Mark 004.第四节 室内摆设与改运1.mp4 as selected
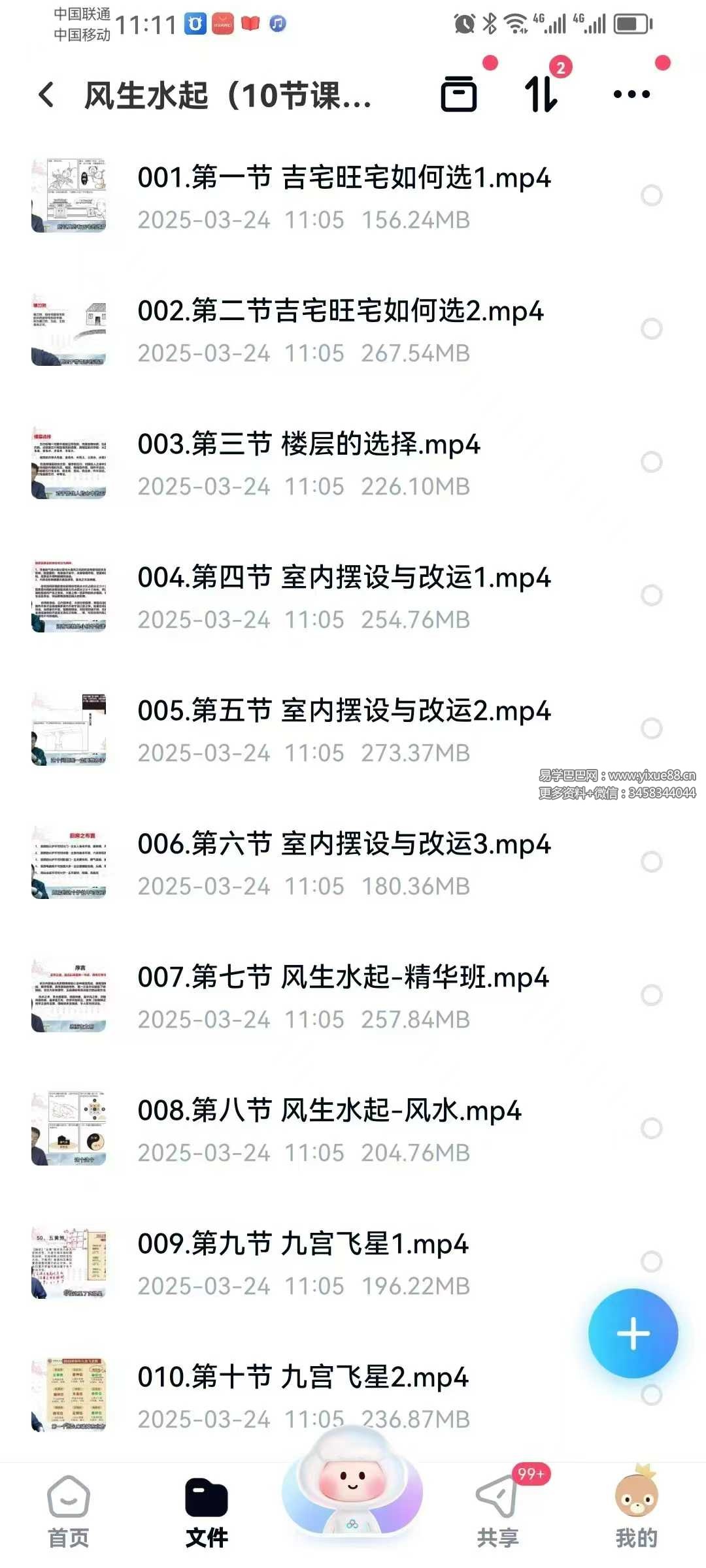Screen dimensions: 706x1568 (651, 595)
